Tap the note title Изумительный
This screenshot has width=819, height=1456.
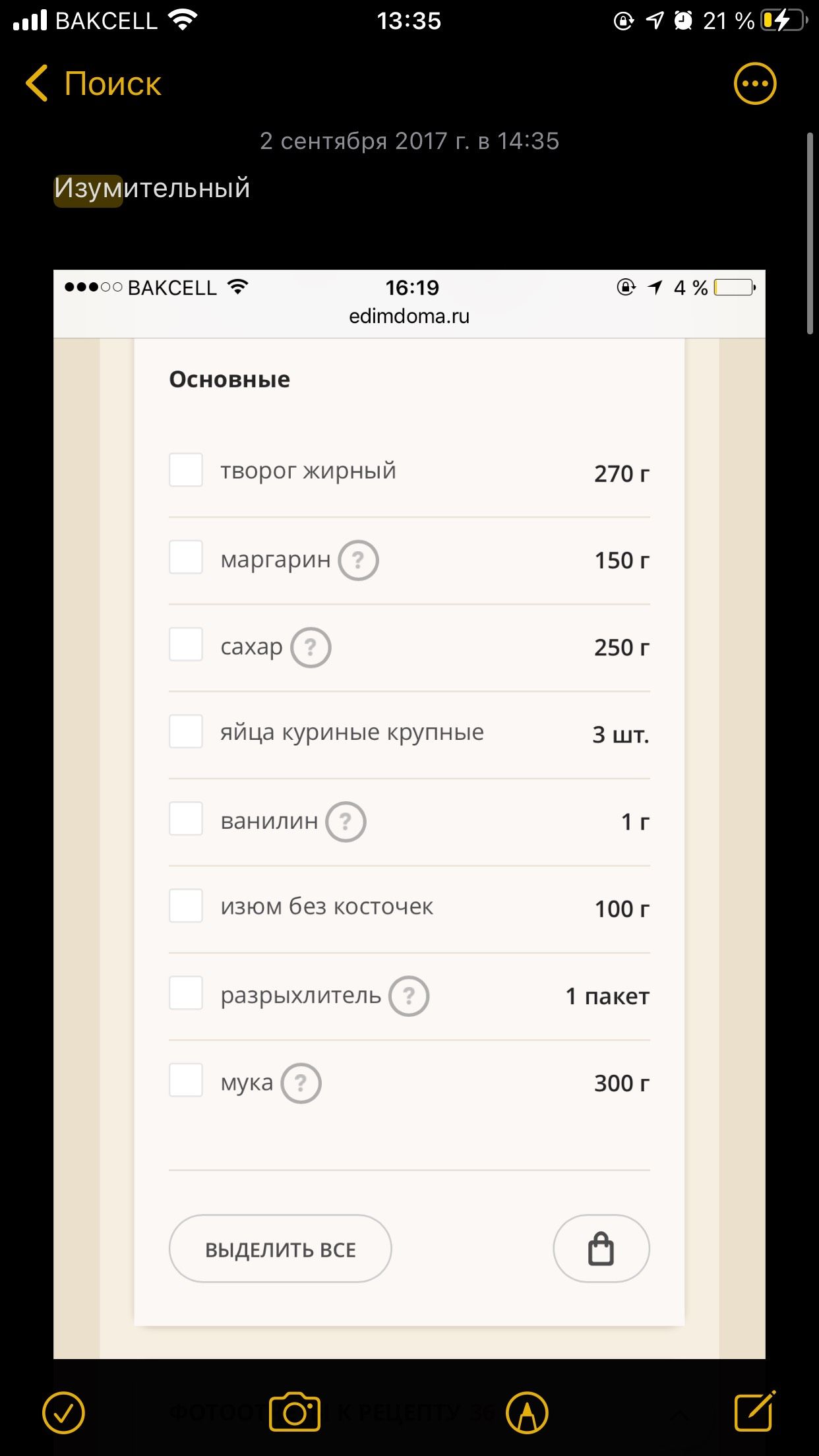coord(152,189)
